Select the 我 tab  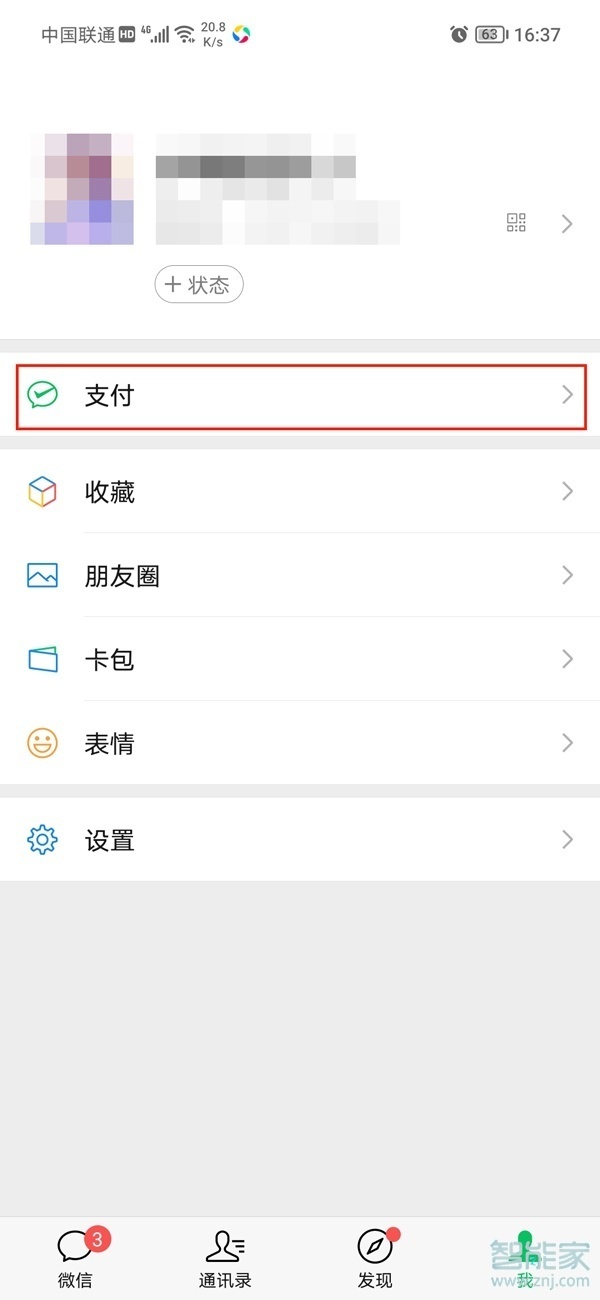coord(525,1258)
